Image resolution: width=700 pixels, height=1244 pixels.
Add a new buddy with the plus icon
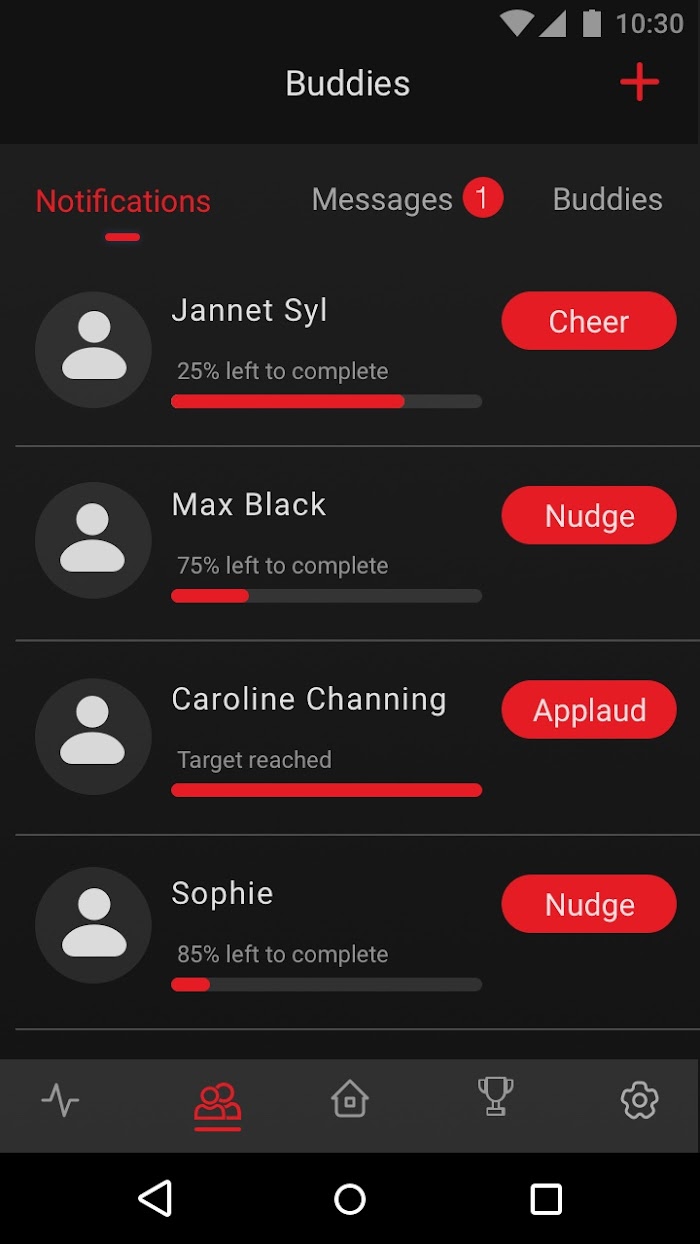[x=639, y=82]
